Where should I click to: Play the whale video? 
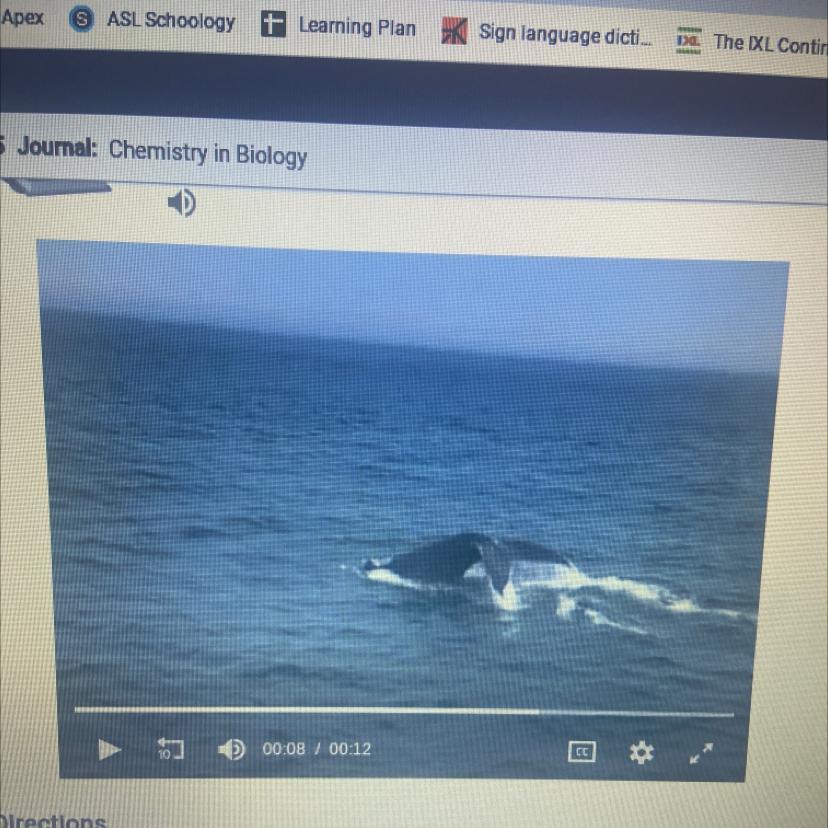click(x=110, y=748)
